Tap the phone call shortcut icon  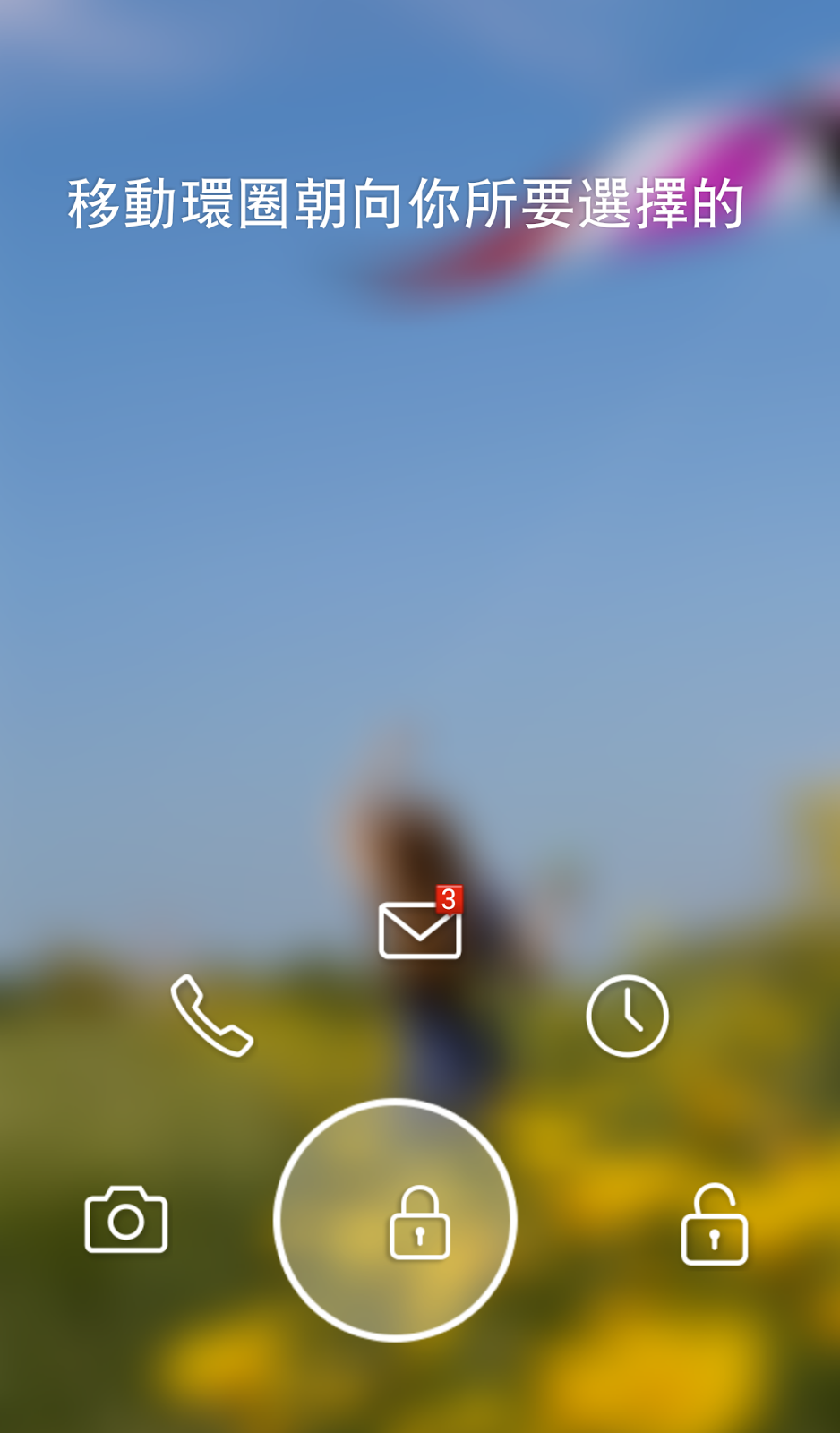coord(212,1016)
